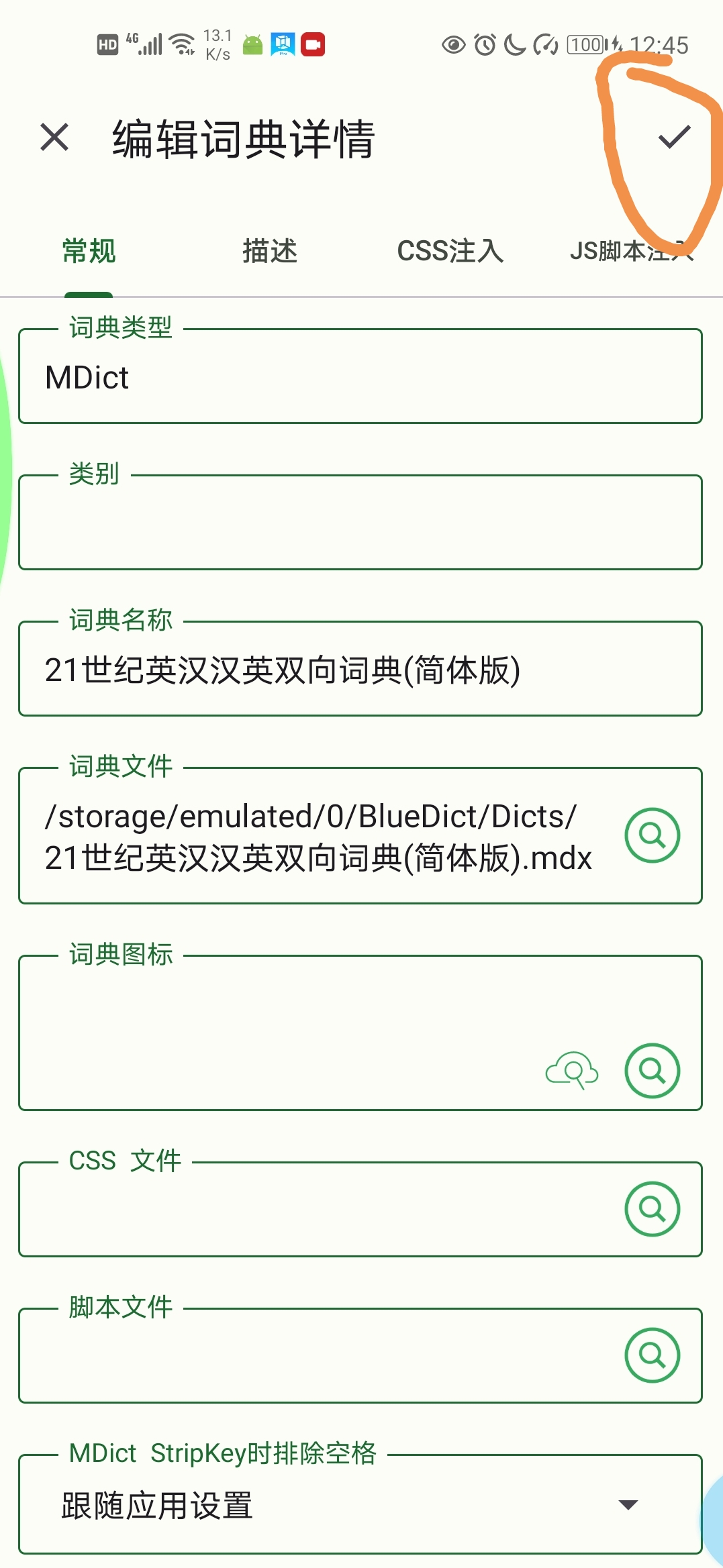Select the 常规 tab
This screenshot has width=723, height=1568.
coord(89,251)
